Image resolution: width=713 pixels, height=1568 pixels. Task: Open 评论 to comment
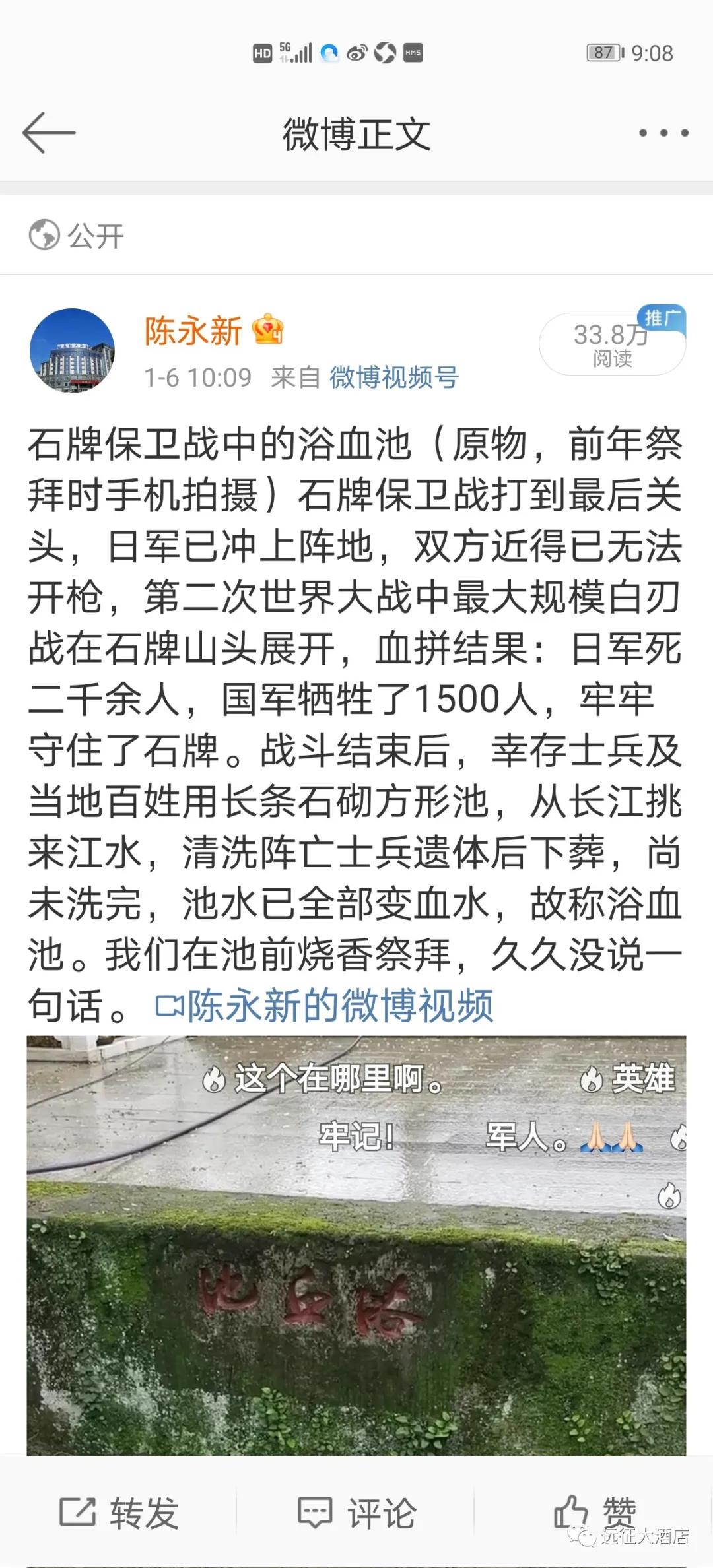(356, 1513)
